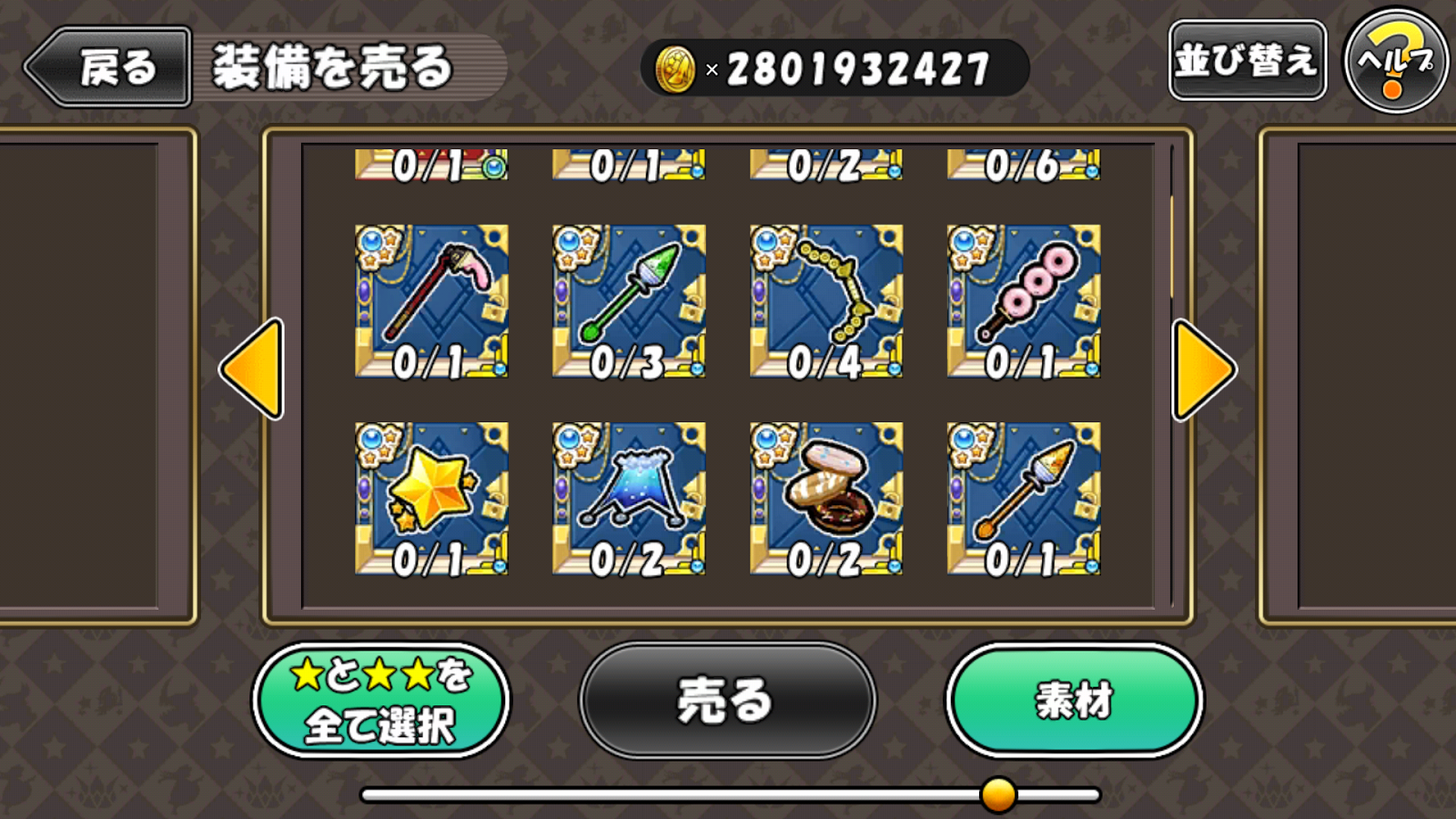Pick the pink donut skewer equipment

[1024, 301]
